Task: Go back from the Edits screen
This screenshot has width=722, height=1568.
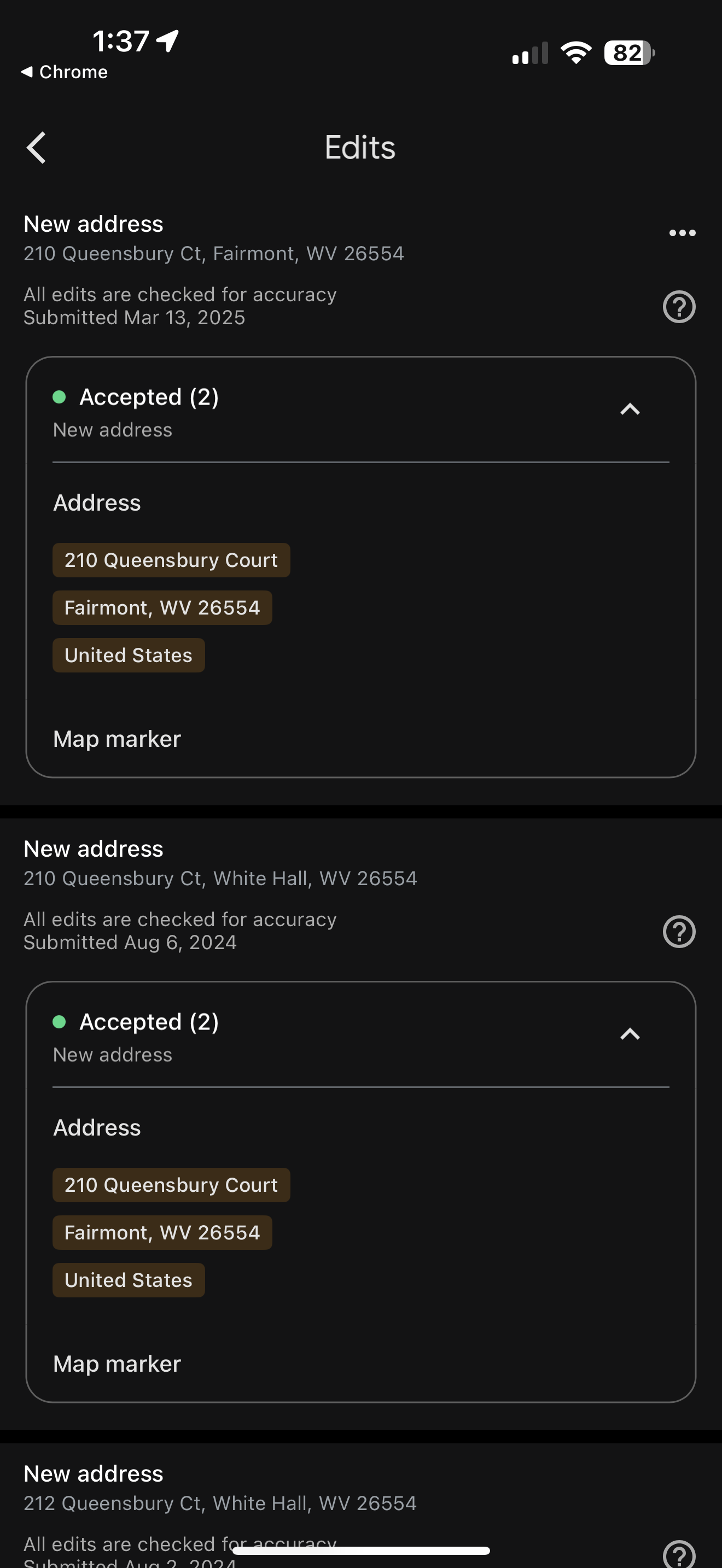Action: pos(37,148)
